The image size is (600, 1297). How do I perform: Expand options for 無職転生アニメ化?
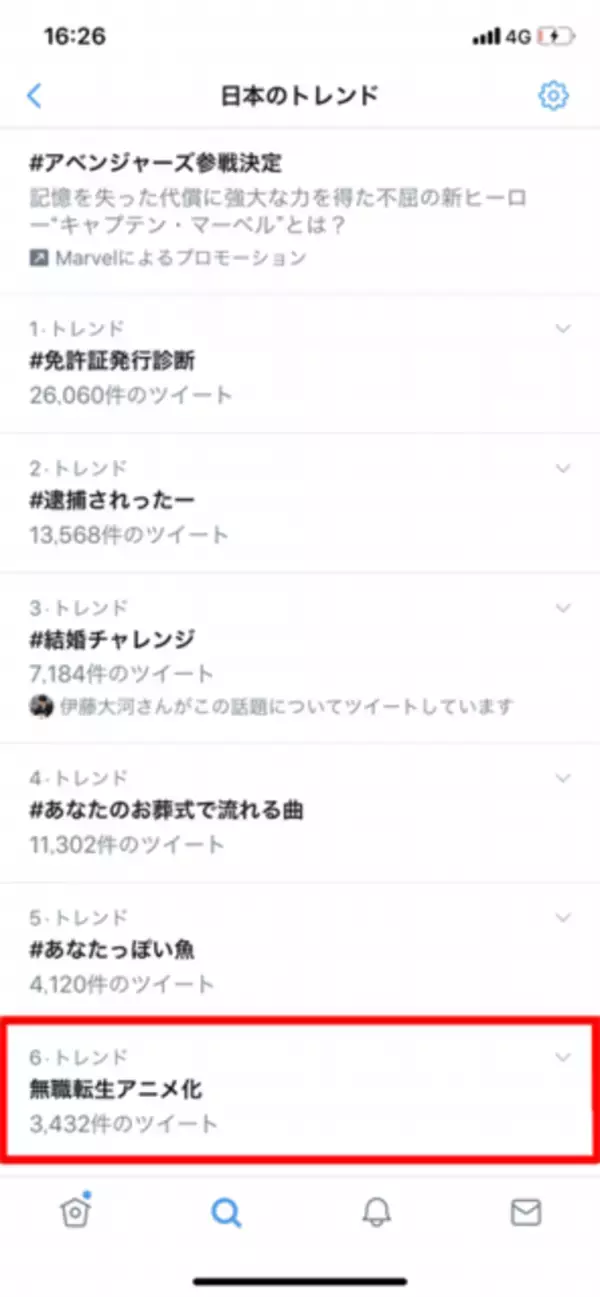[x=563, y=1057]
